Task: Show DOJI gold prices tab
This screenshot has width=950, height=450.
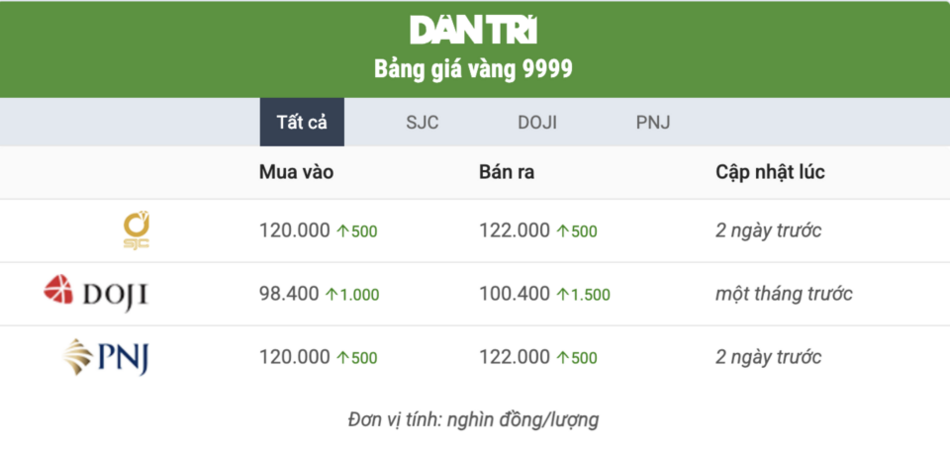Action: point(537,123)
